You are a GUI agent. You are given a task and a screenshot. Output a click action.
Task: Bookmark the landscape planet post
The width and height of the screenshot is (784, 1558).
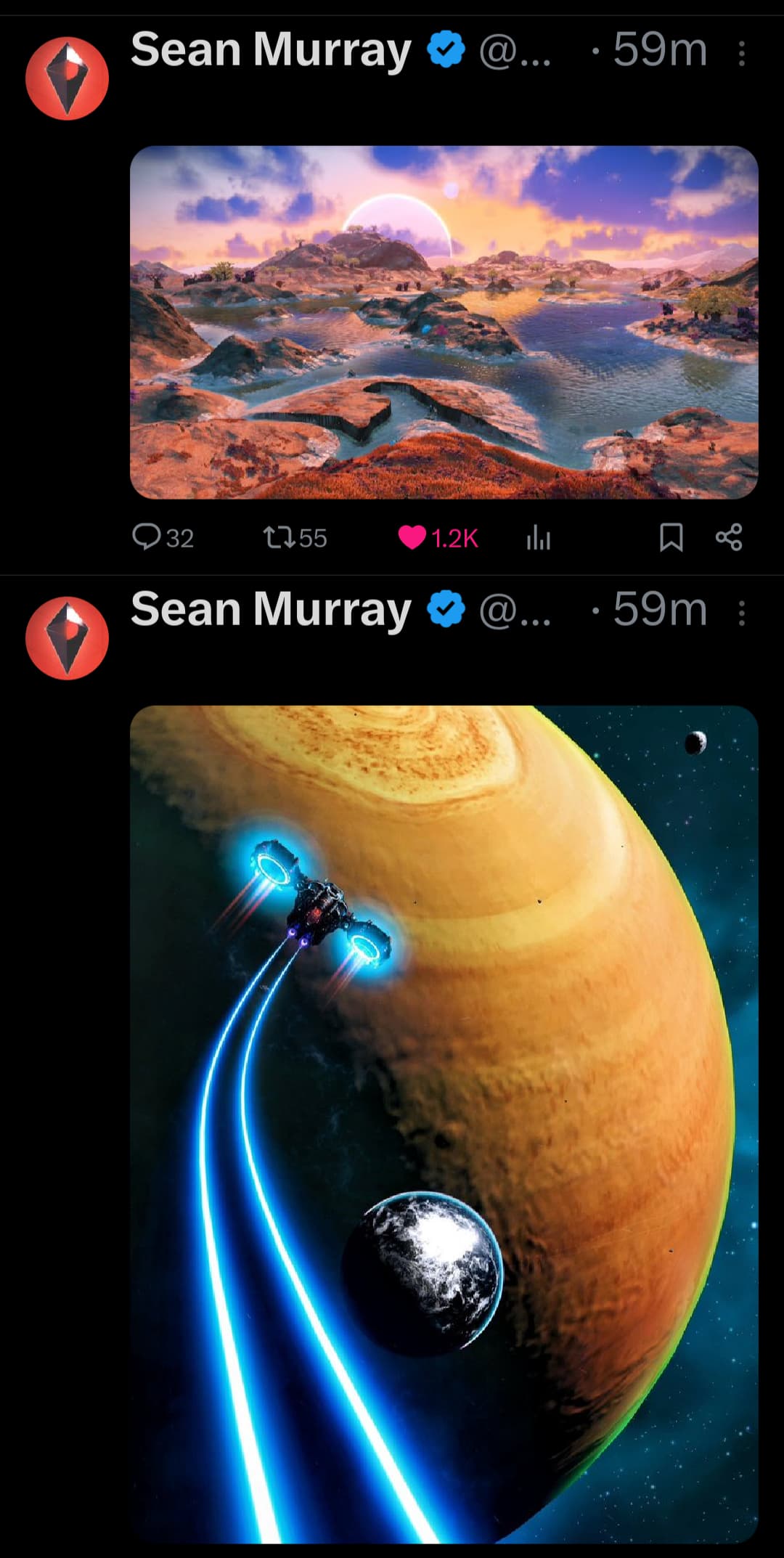(671, 538)
